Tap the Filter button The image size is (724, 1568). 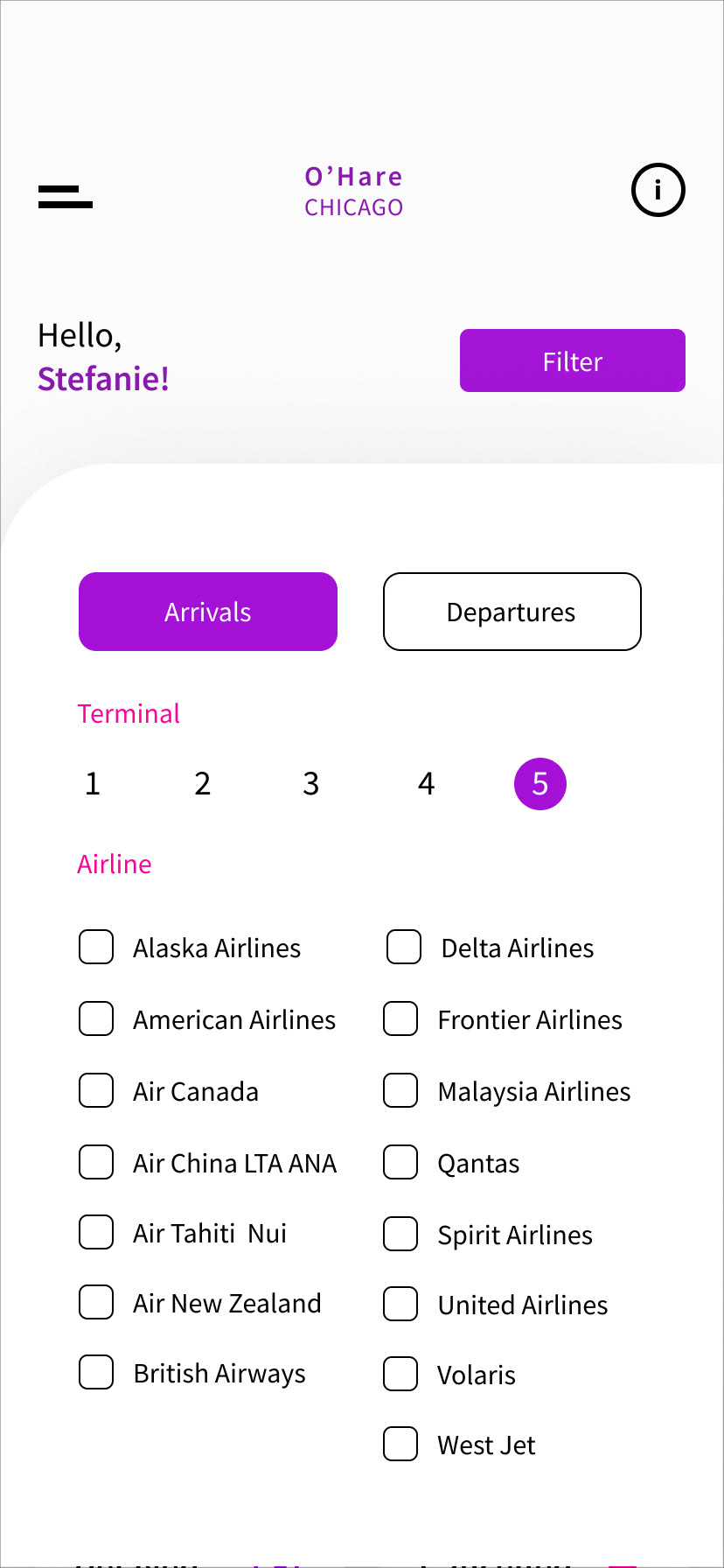[x=573, y=360]
